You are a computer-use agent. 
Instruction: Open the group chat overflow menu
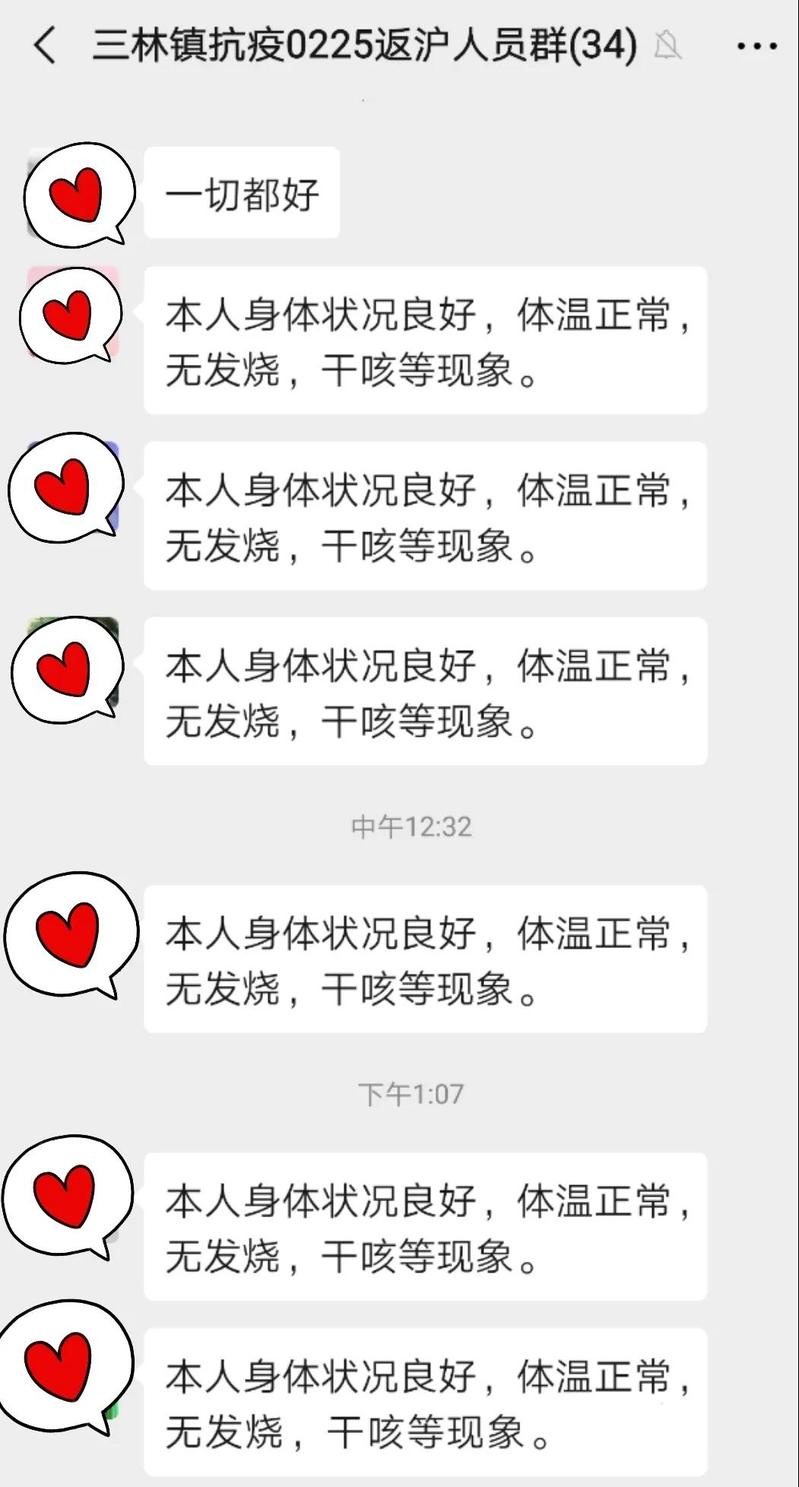[x=755, y=46]
